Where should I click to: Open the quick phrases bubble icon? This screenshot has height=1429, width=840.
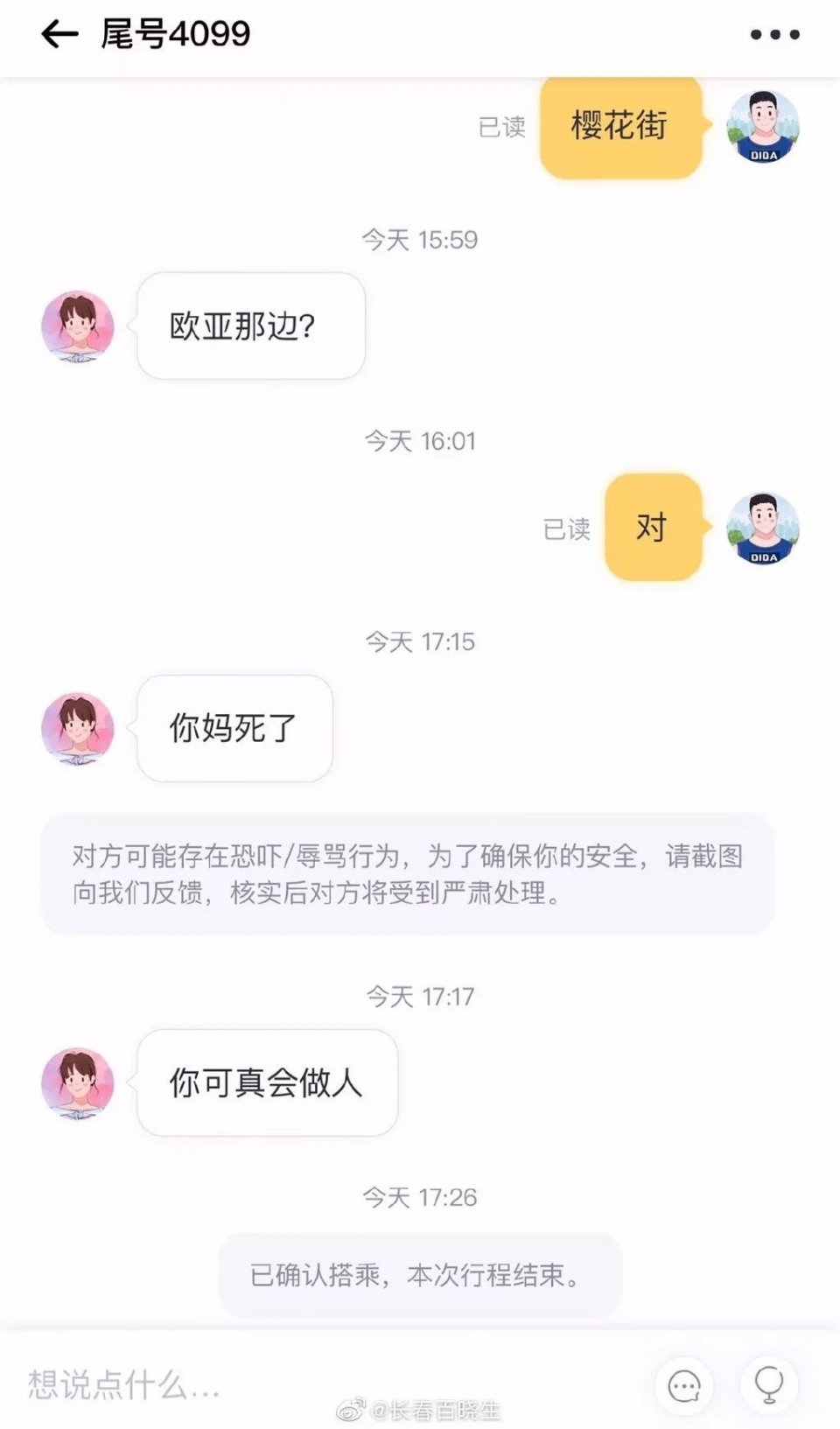coord(684,1386)
